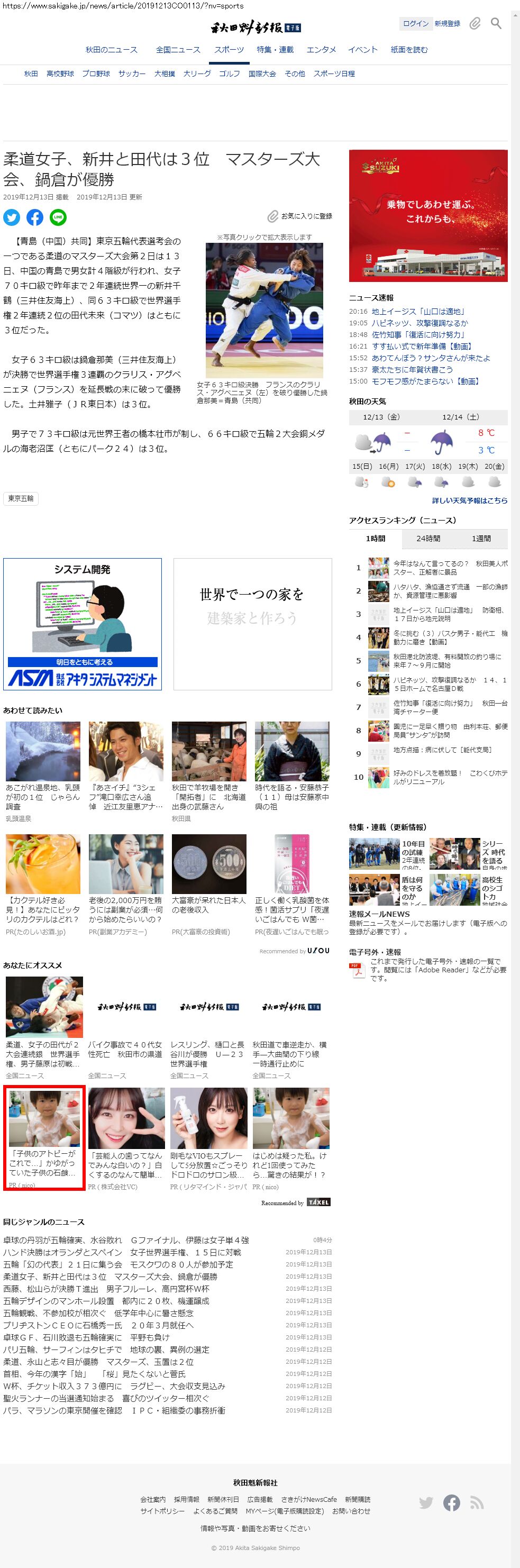Switch ranking to 1週間 tab
Image resolution: width=520 pixels, height=1568 pixels.
click(x=481, y=539)
